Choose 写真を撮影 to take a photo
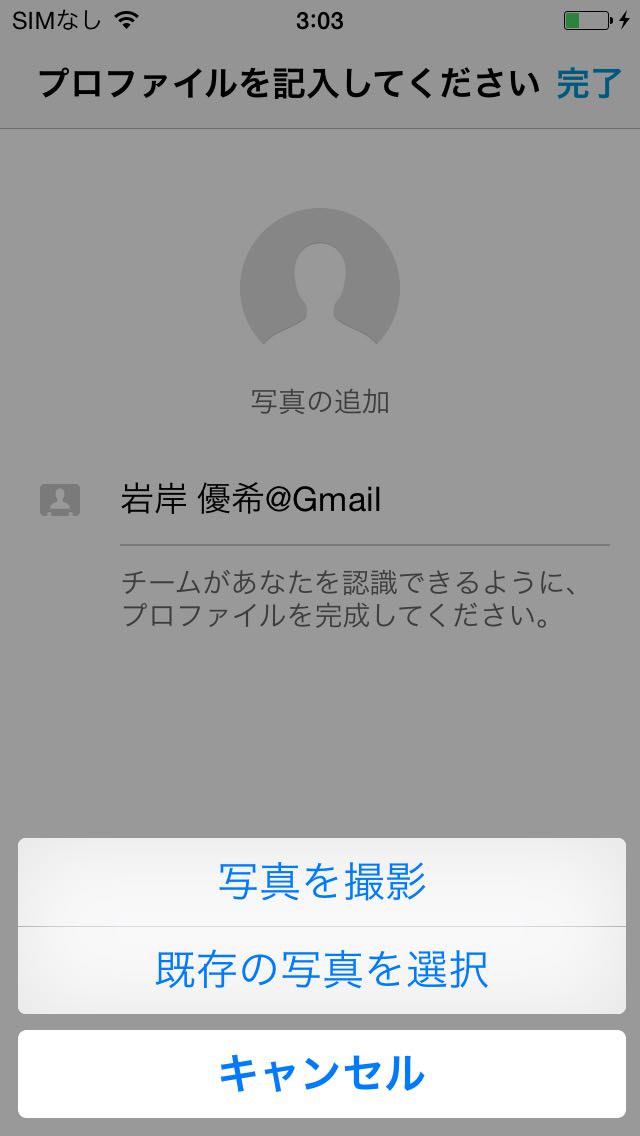640x1136 pixels. (321, 882)
